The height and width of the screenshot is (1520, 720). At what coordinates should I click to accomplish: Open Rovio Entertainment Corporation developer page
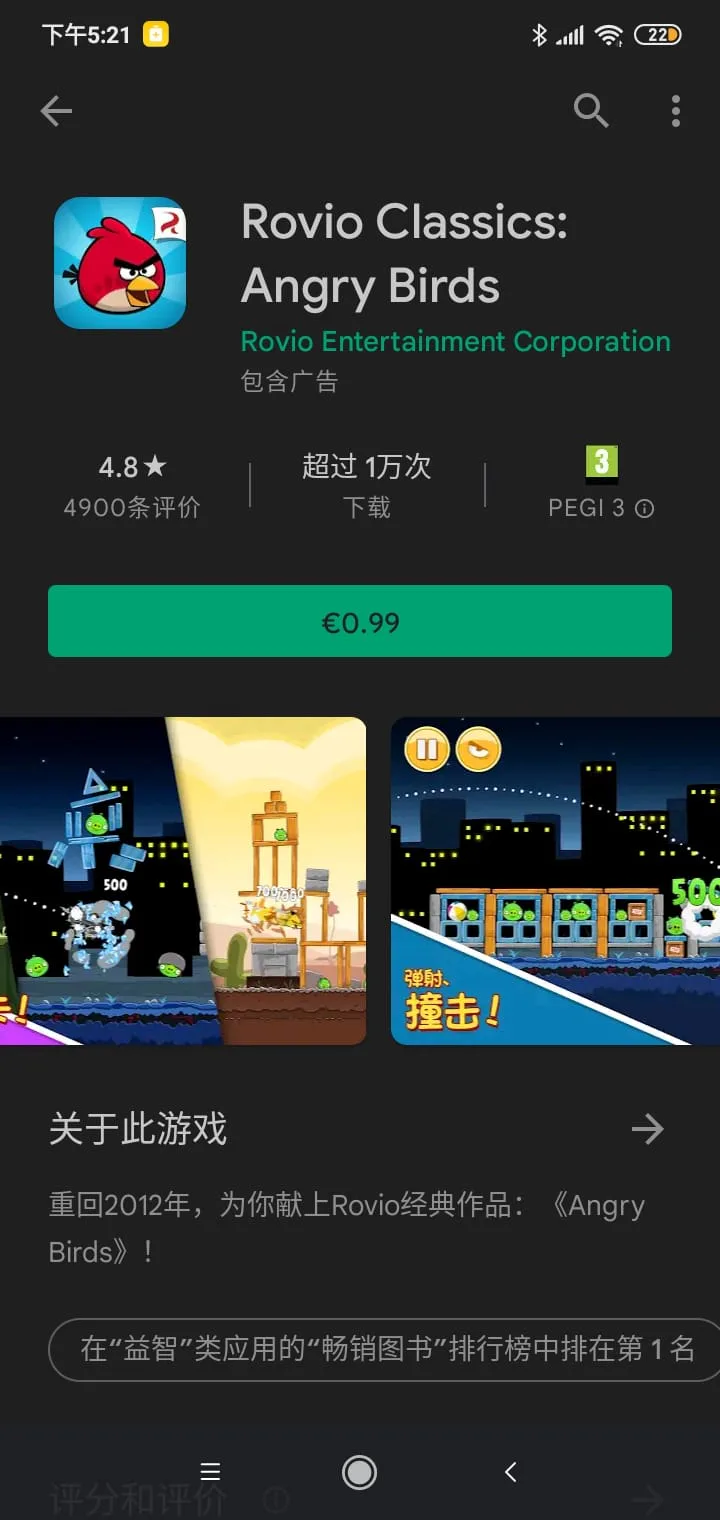(456, 341)
